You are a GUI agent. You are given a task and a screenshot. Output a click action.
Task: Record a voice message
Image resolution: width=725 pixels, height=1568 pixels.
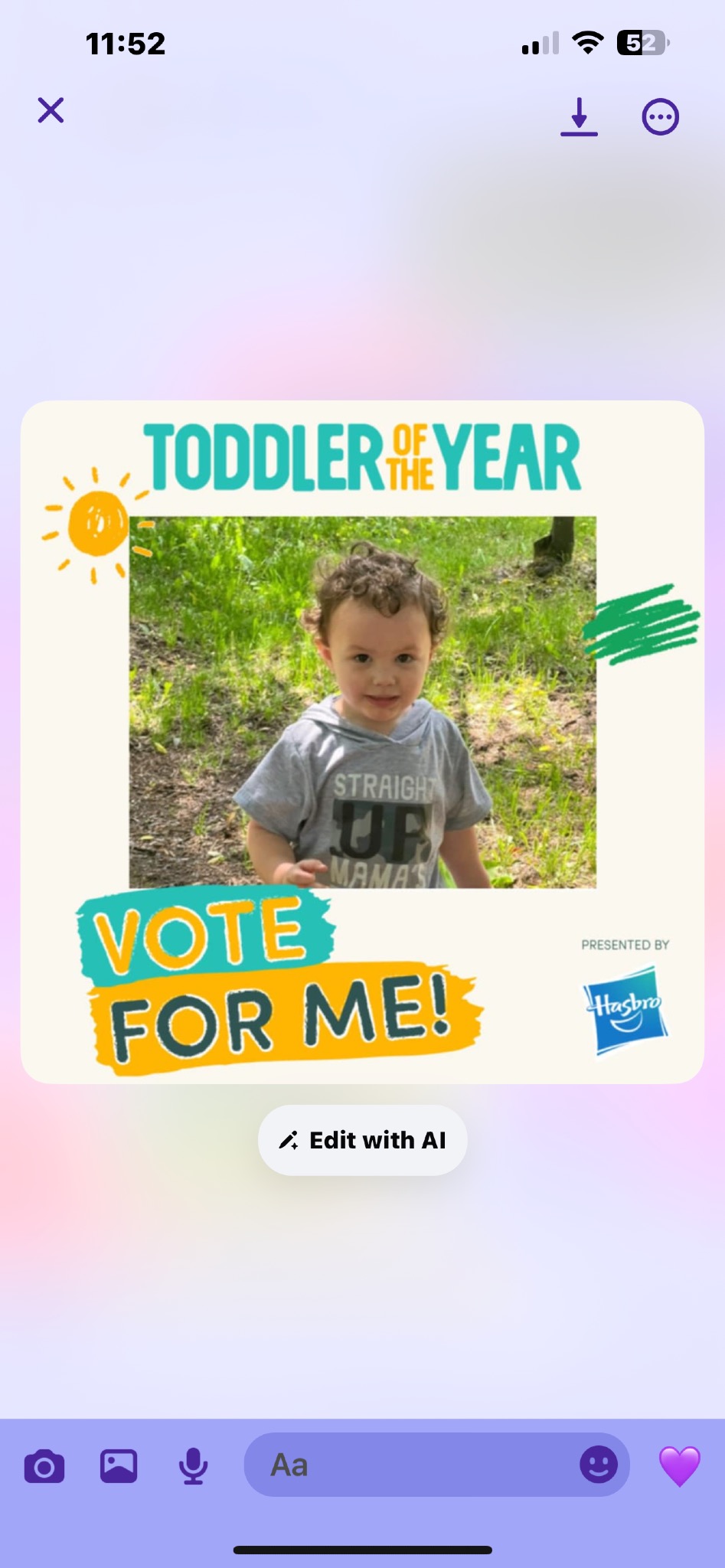pyautogui.click(x=193, y=1466)
